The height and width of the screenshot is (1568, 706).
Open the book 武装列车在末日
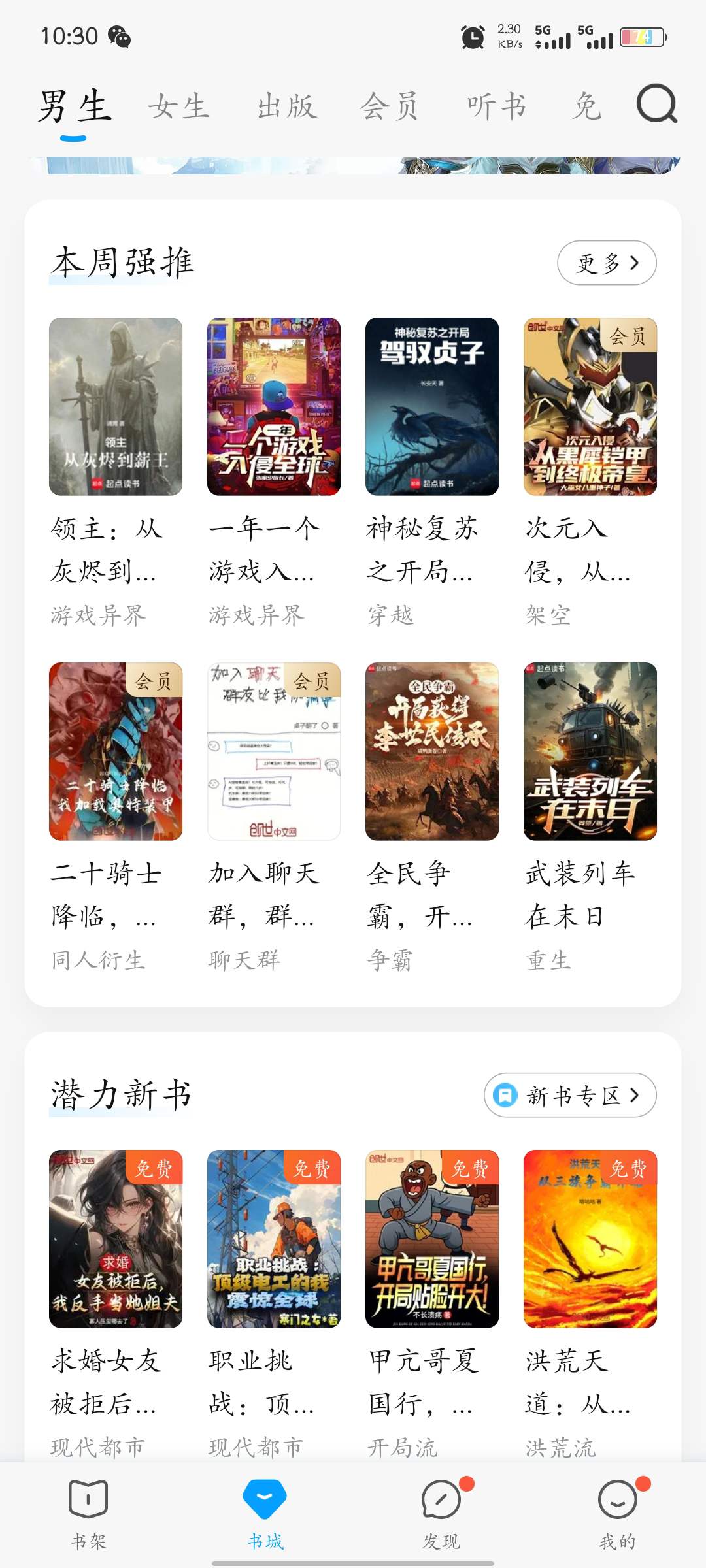coord(590,751)
